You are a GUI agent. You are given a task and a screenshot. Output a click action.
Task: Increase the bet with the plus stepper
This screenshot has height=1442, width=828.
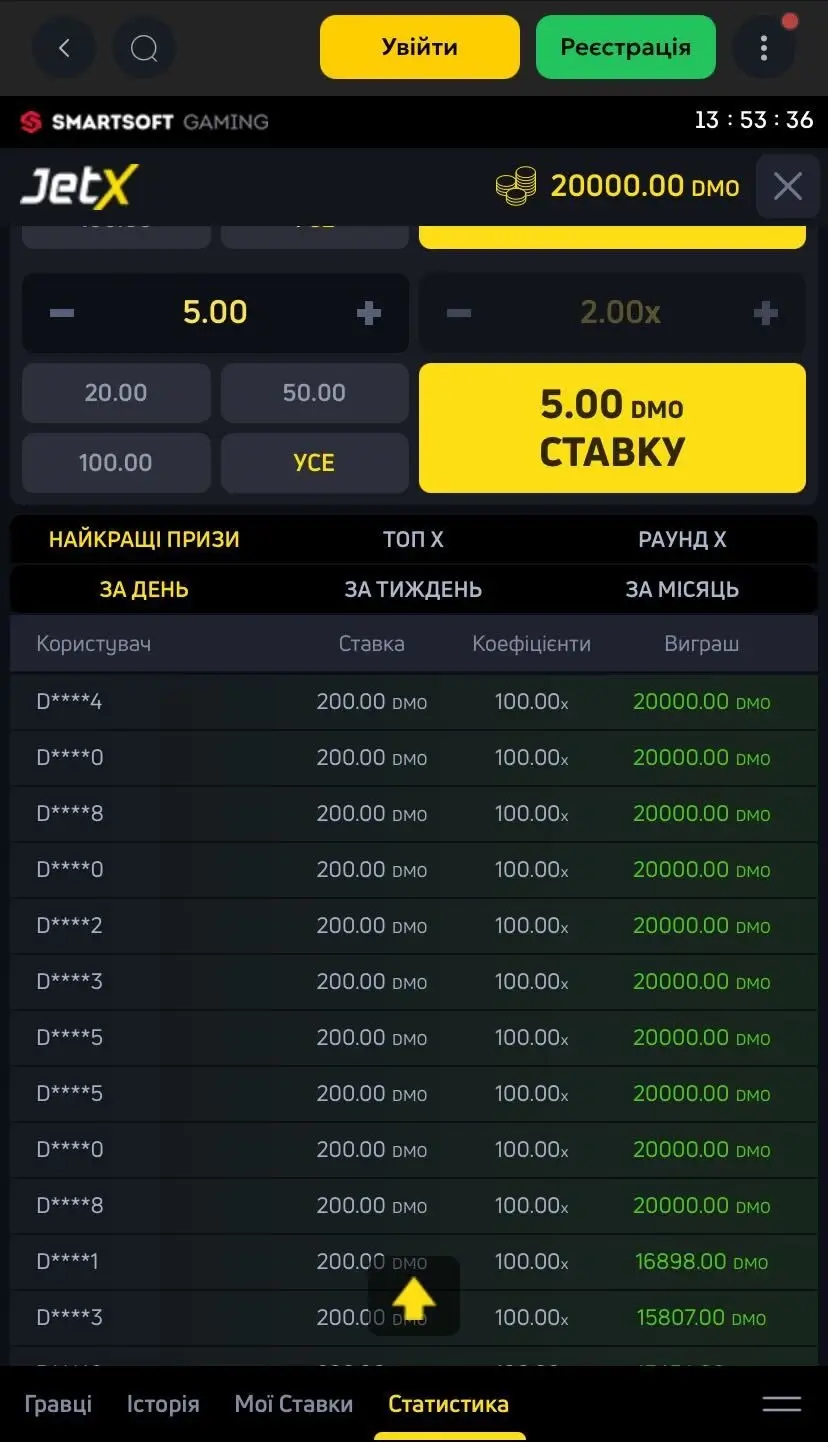pyautogui.click(x=368, y=312)
